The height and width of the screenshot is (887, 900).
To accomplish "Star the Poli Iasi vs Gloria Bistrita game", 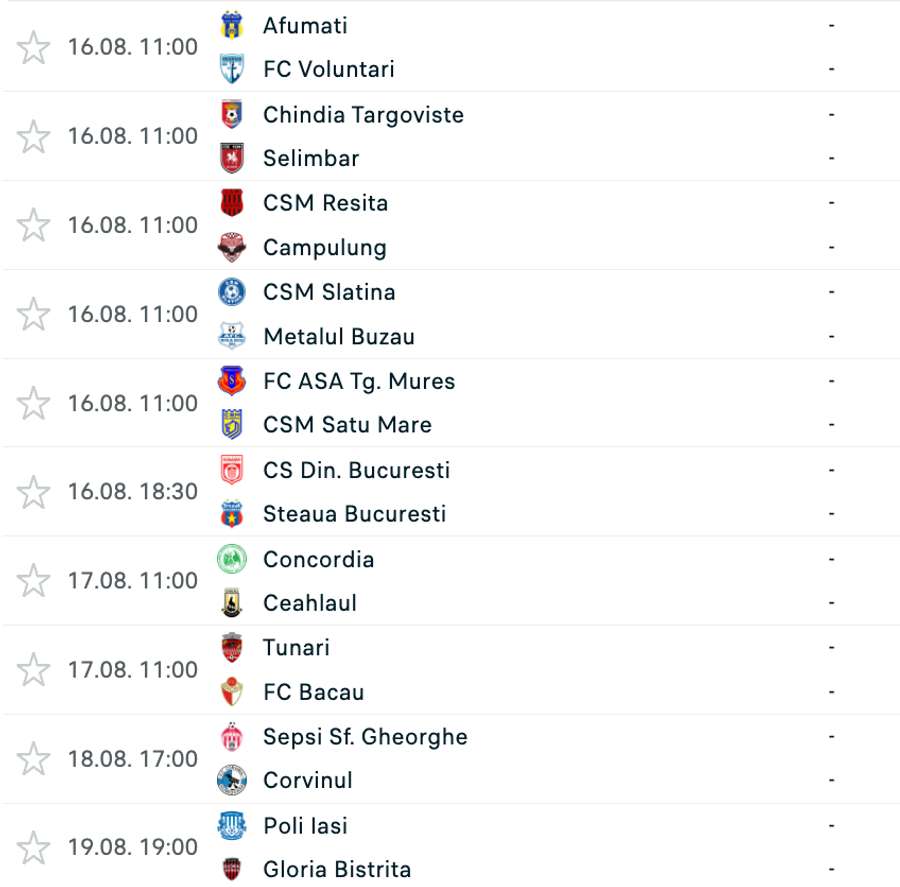I will [x=33, y=848].
